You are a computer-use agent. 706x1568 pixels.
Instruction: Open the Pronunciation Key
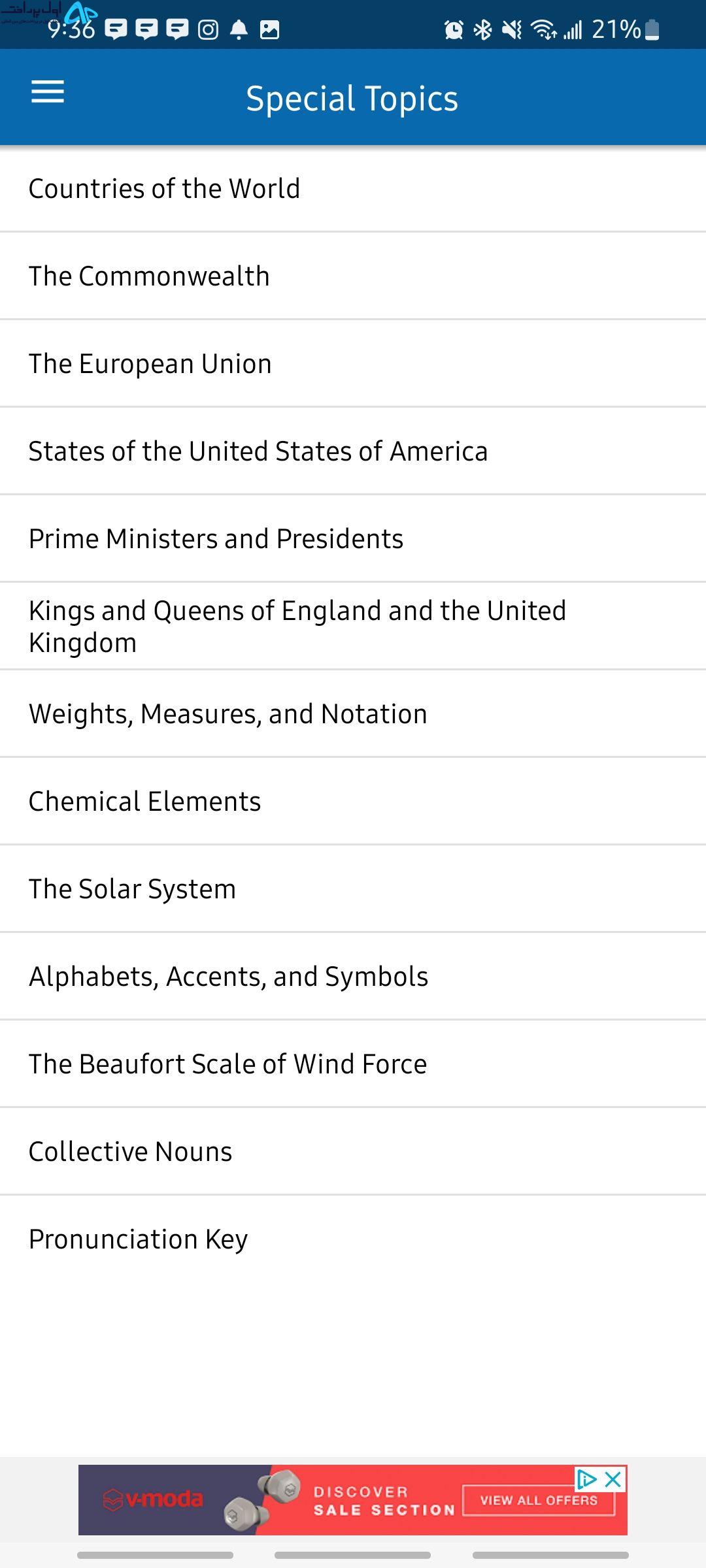coord(353,1239)
